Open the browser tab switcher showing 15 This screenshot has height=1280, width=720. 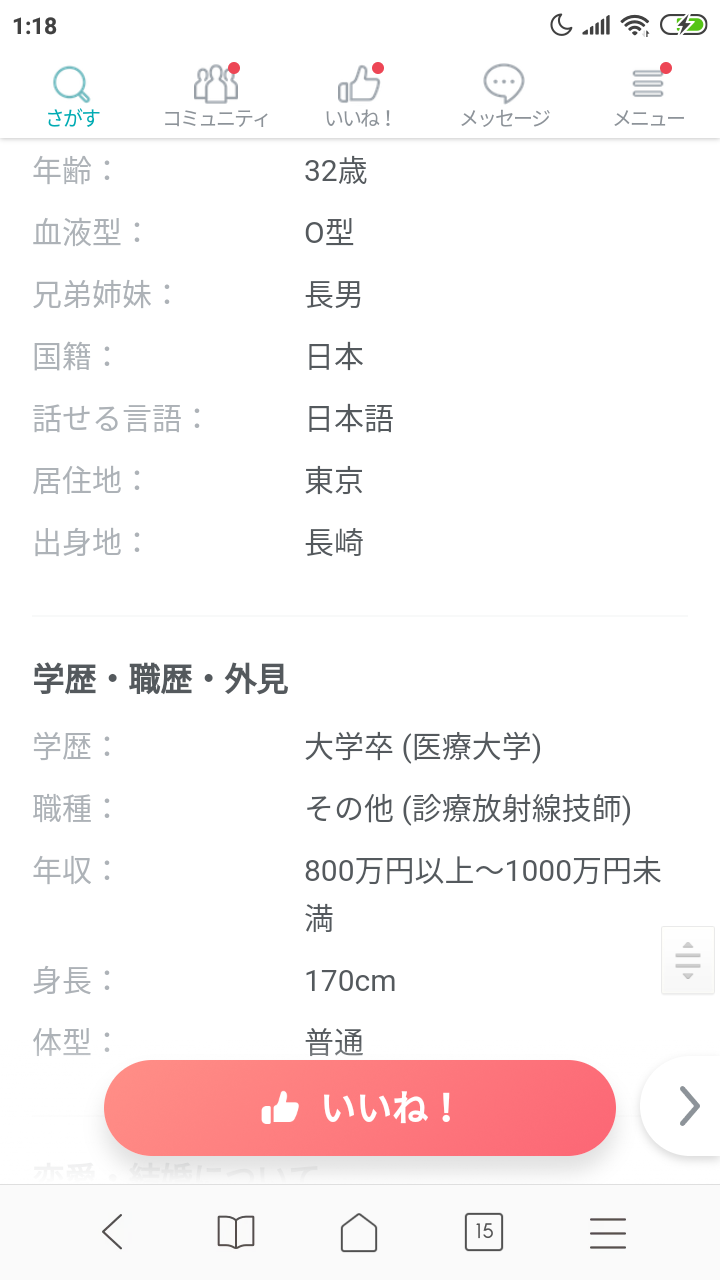click(x=484, y=1232)
